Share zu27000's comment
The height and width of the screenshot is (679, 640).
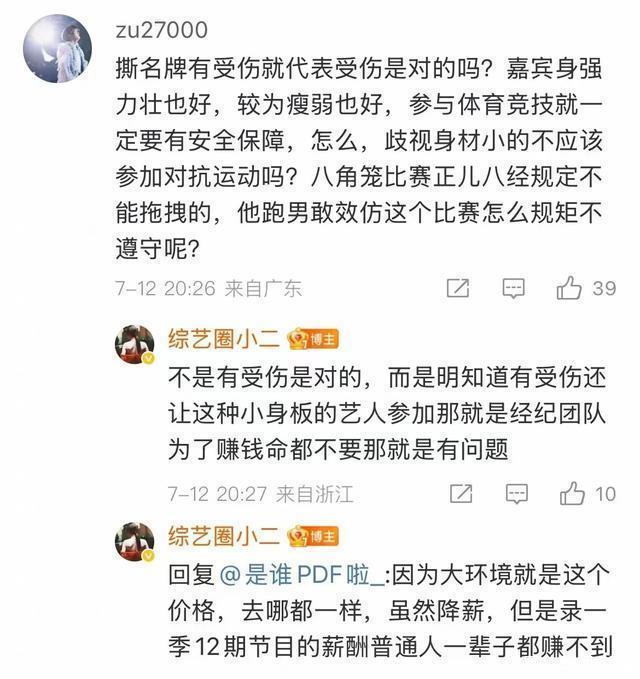tap(457, 289)
